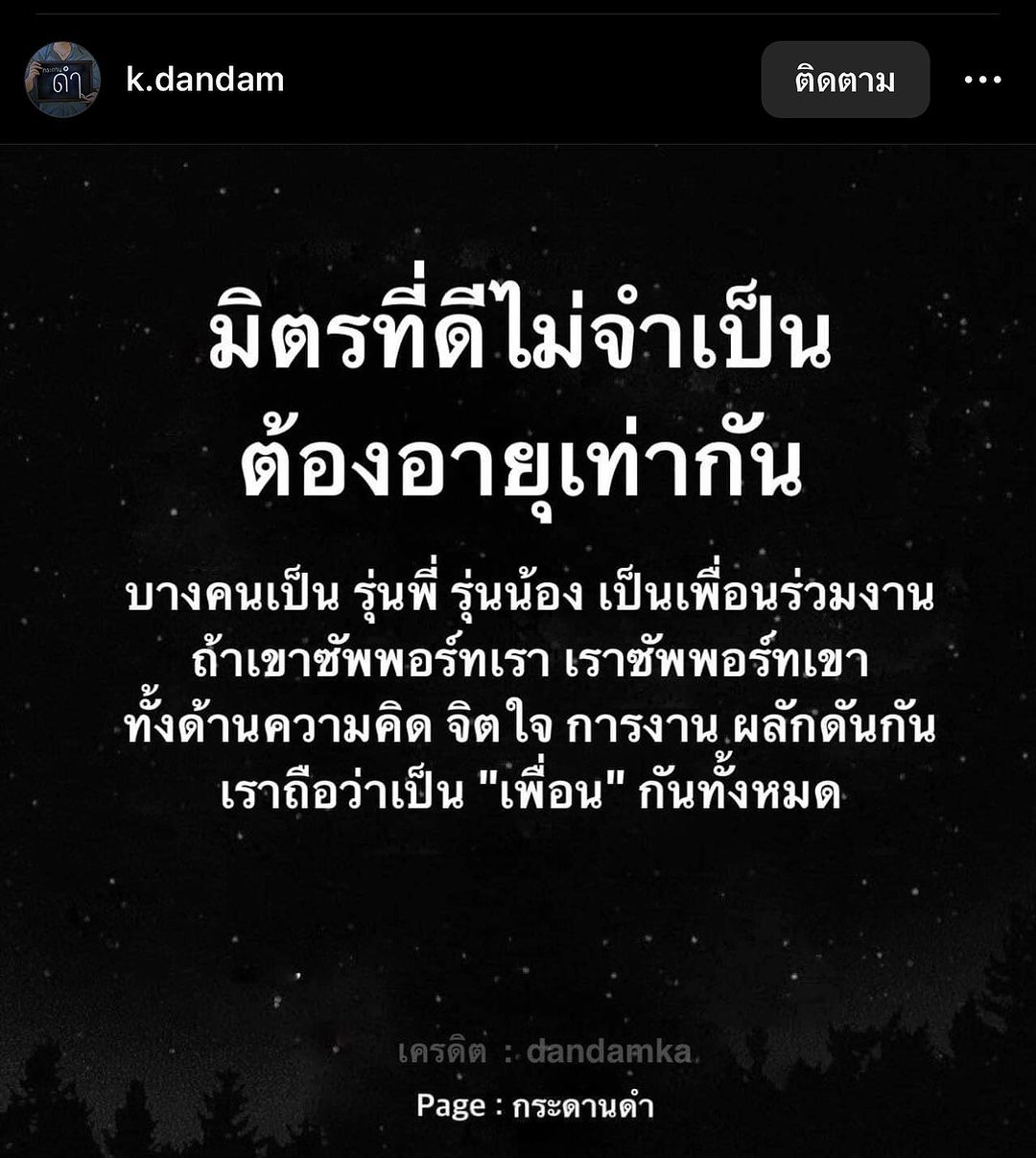Follow k.dandam with the ติดตาม button
This screenshot has width=1036, height=1158.
click(x=844, y=80)
